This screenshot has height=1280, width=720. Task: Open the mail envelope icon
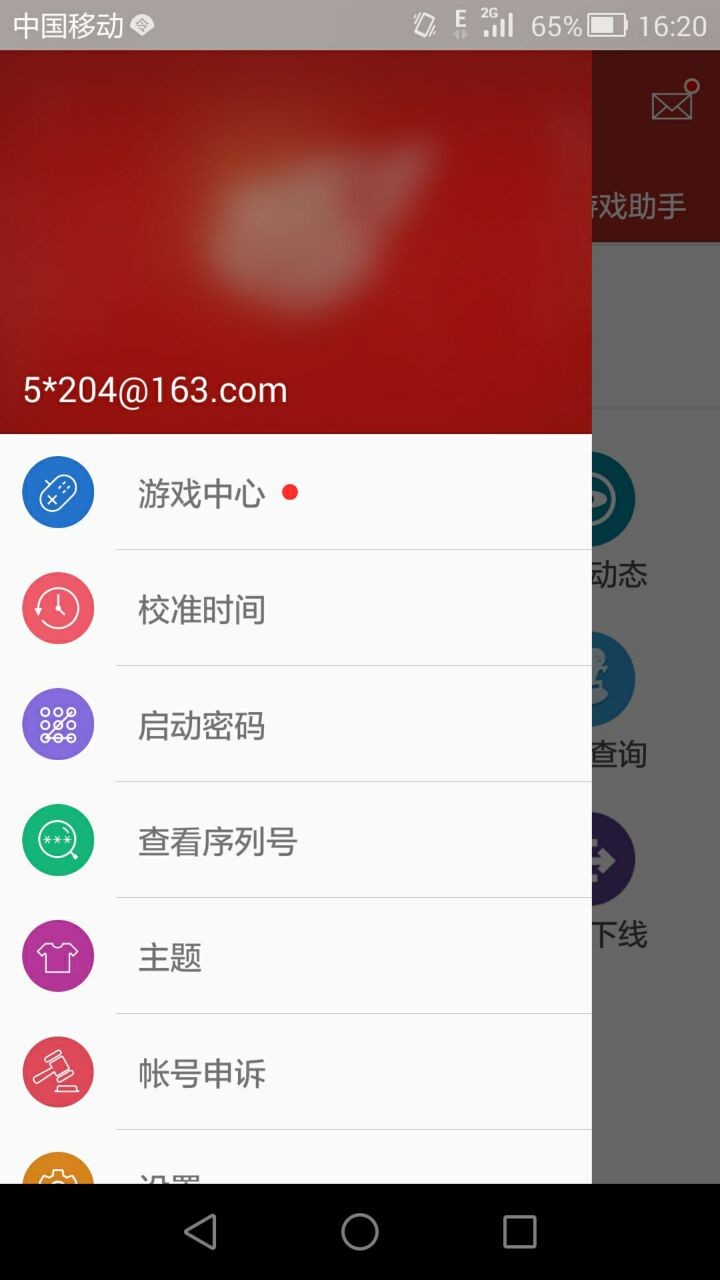tap(672, 104)
